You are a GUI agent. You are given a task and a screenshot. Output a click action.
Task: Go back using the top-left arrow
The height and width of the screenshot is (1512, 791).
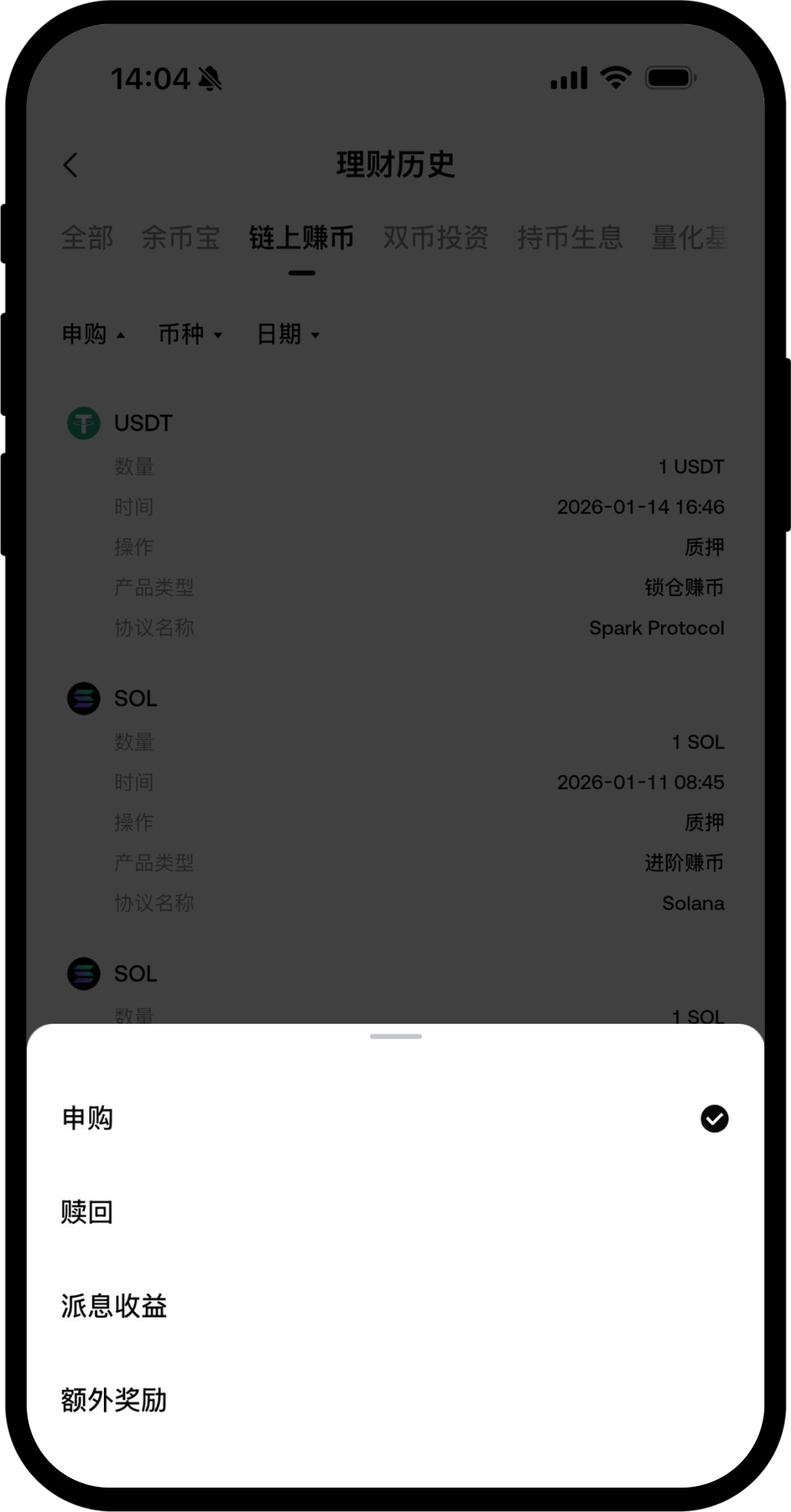click(71, 165)
